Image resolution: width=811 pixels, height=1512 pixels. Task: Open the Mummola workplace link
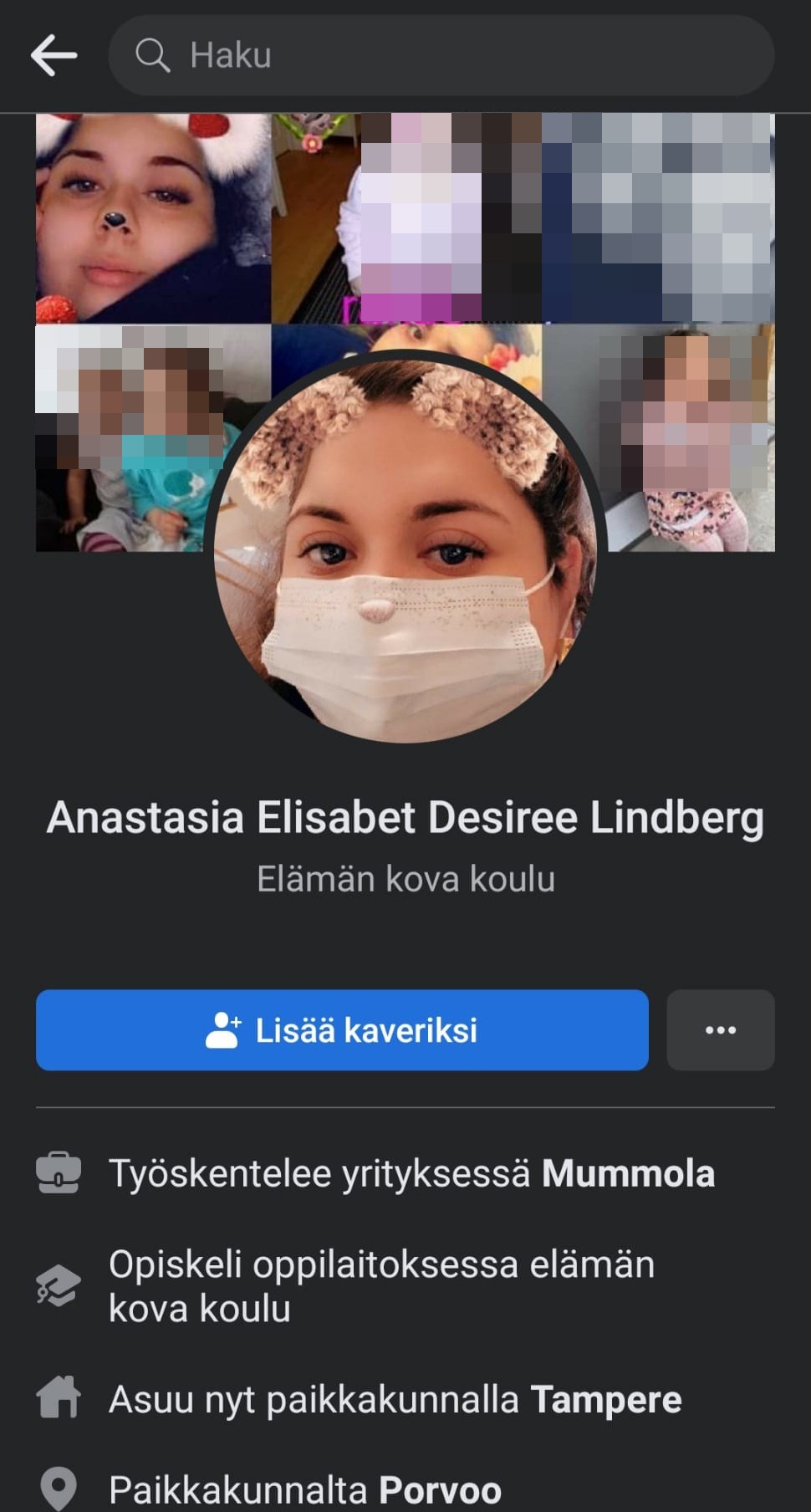tap(628, 1173)
